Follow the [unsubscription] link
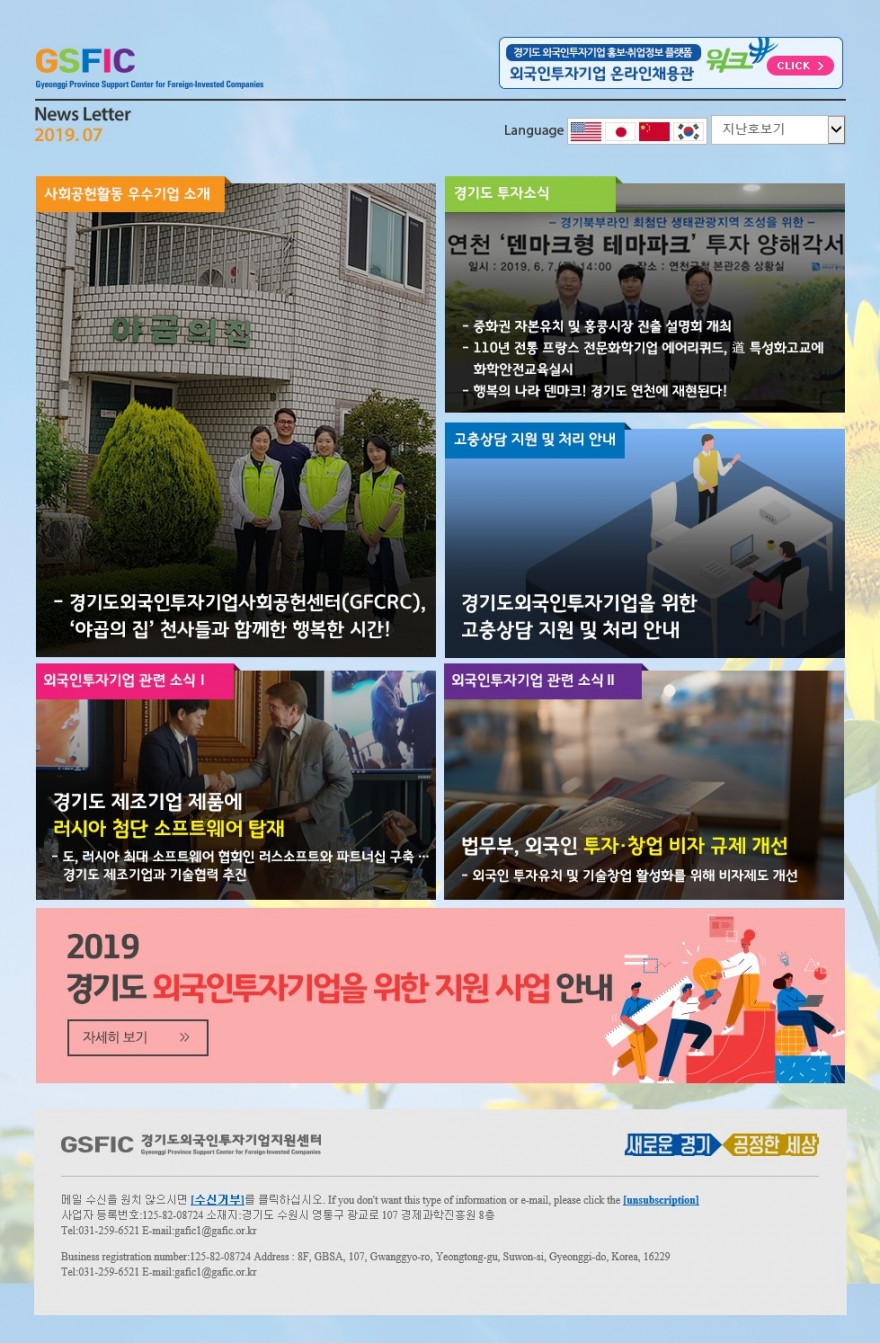 coord(660,1199)
